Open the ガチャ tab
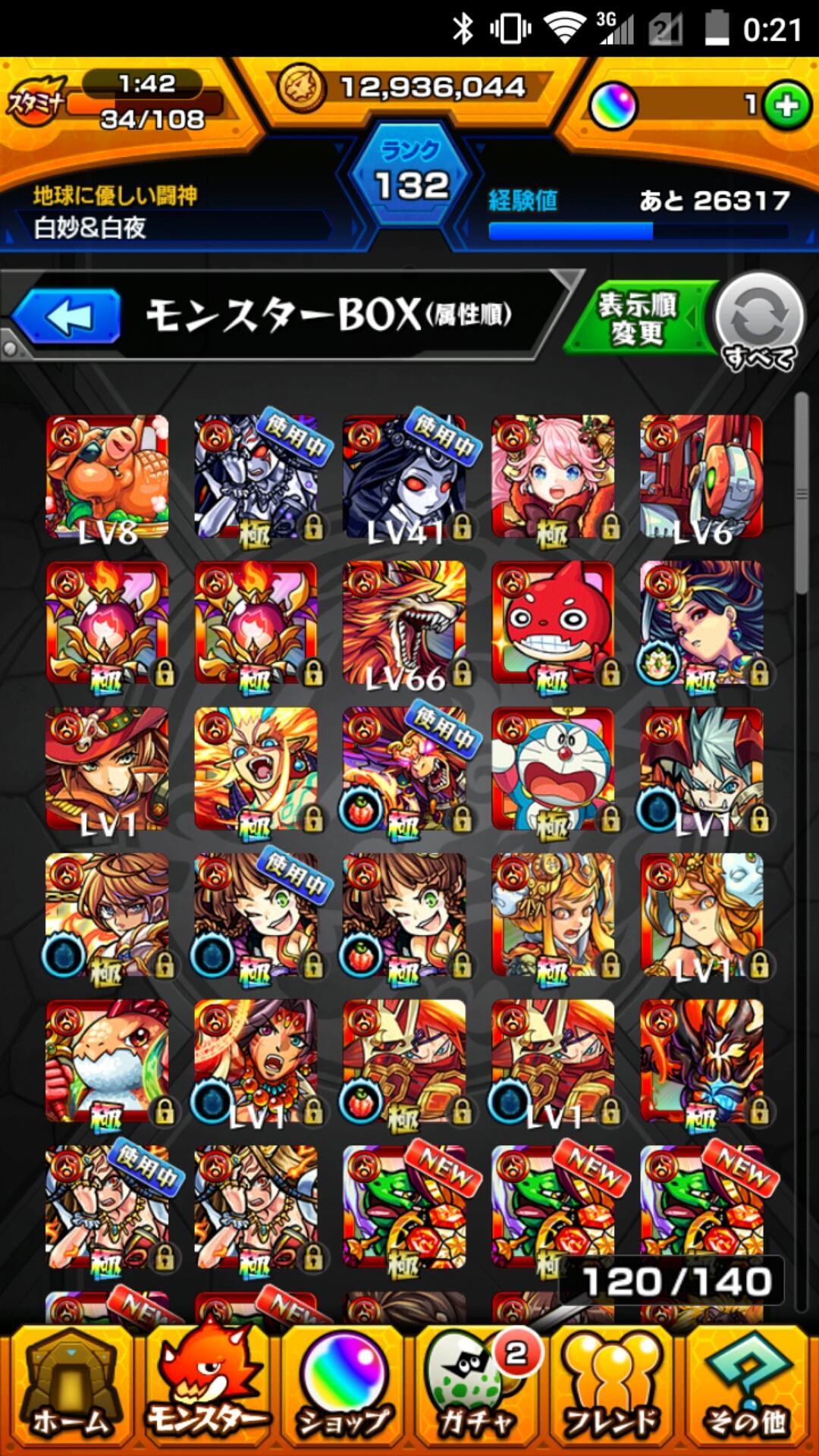This screenshot has width=819, height=1456. [x=478, y=1389]
